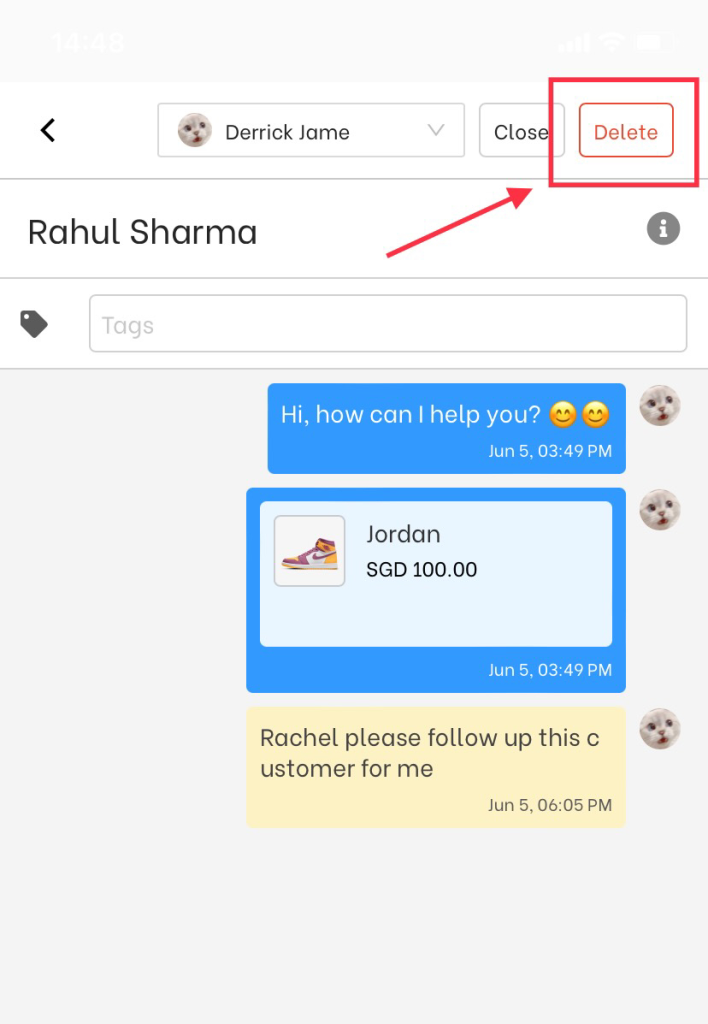
Task: Close this conversation
Action: click(x=520, y=131)
